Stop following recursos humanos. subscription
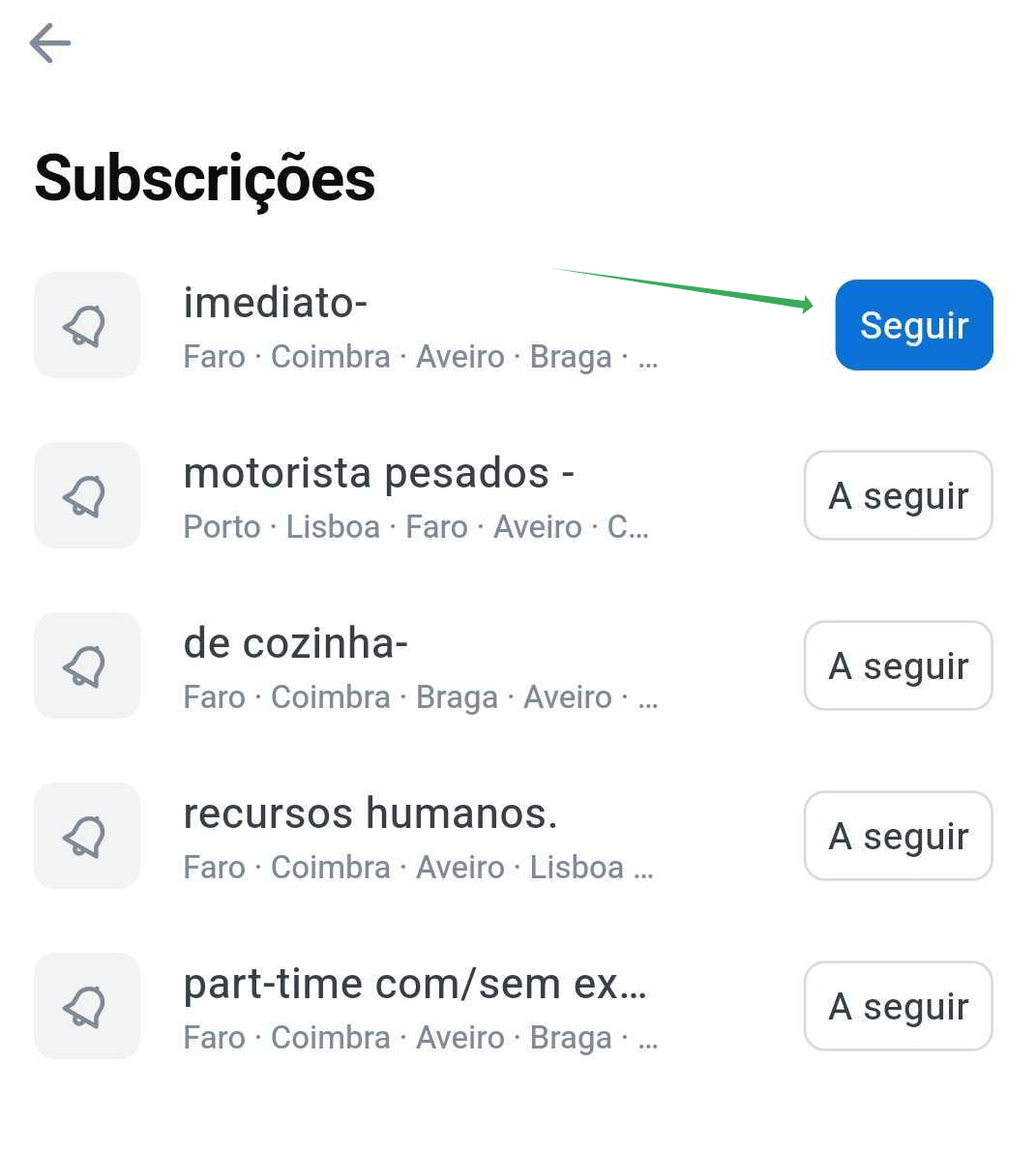 (x=898, y=836)
